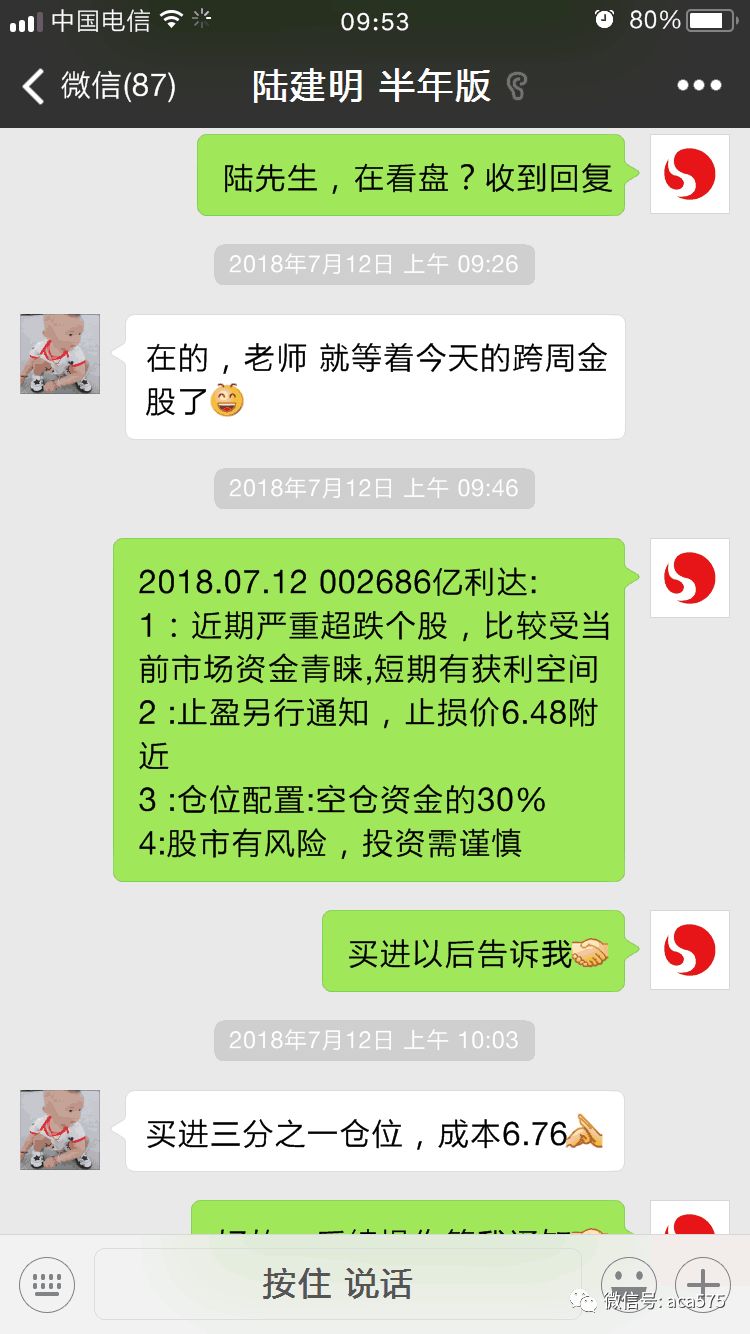Open the chat overflow menu
The width and height of the screenshot is (750, 1334).
tap(699, 86)
